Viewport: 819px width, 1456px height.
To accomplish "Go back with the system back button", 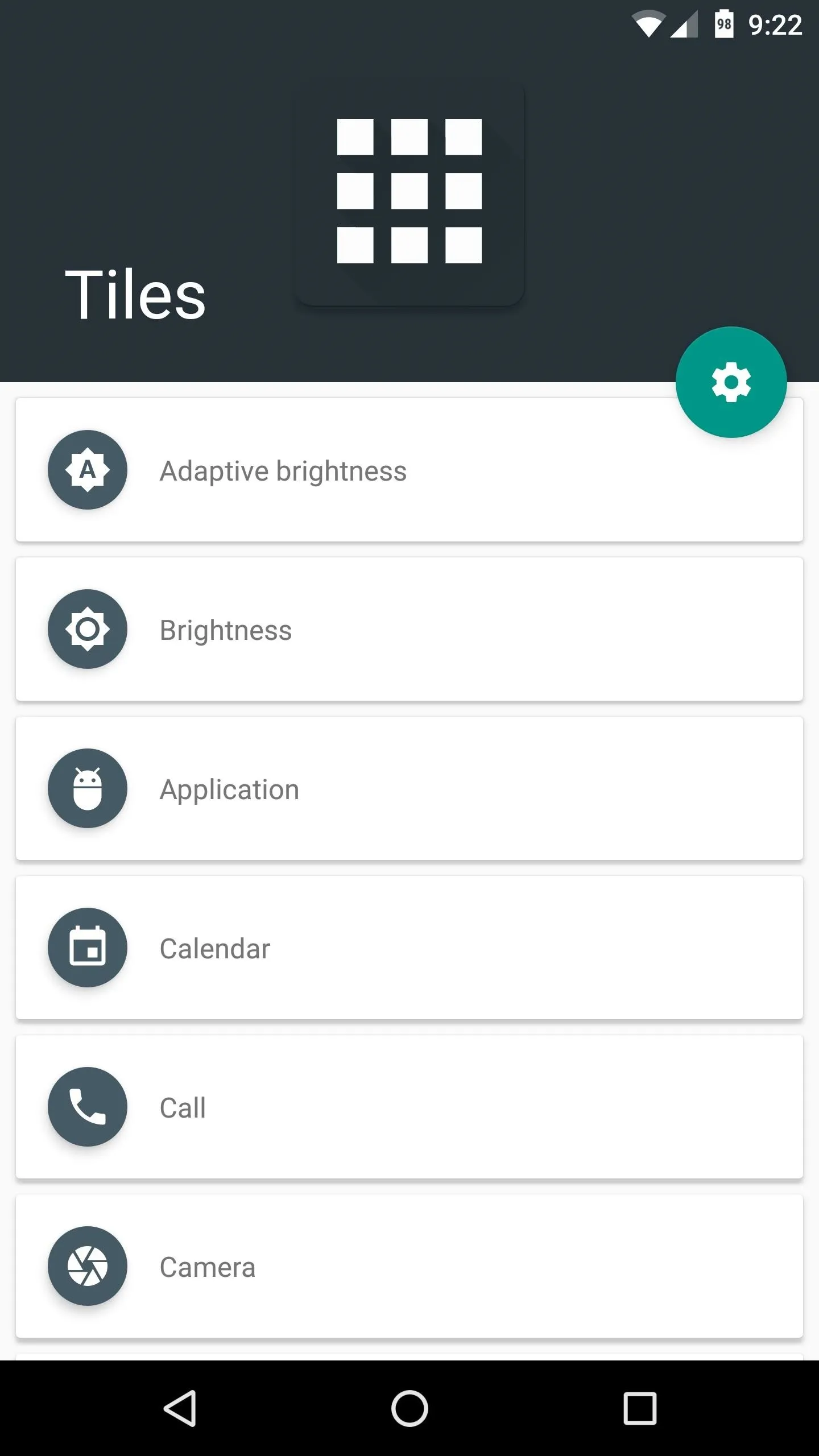I will (180, 1408).
